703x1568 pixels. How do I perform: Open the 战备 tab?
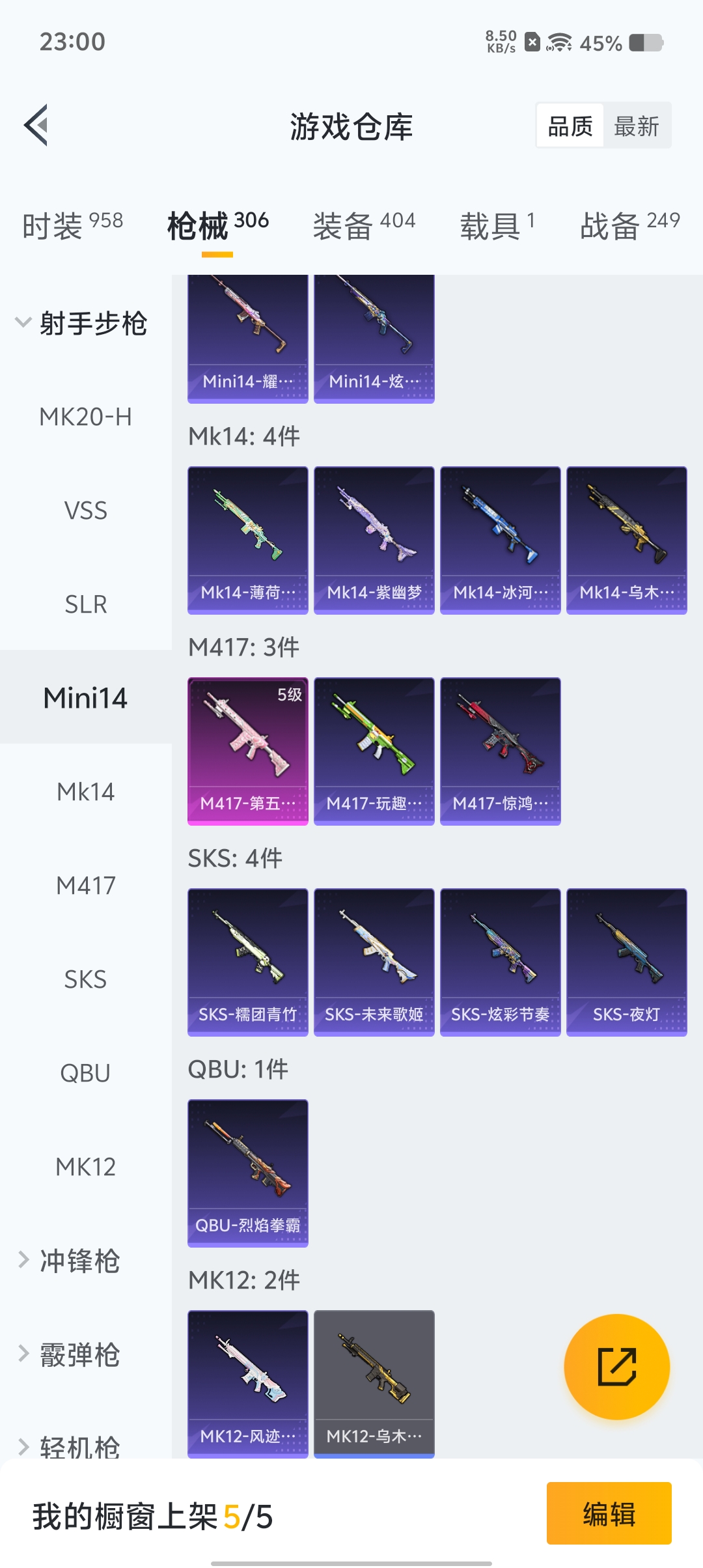click(629, 225)
